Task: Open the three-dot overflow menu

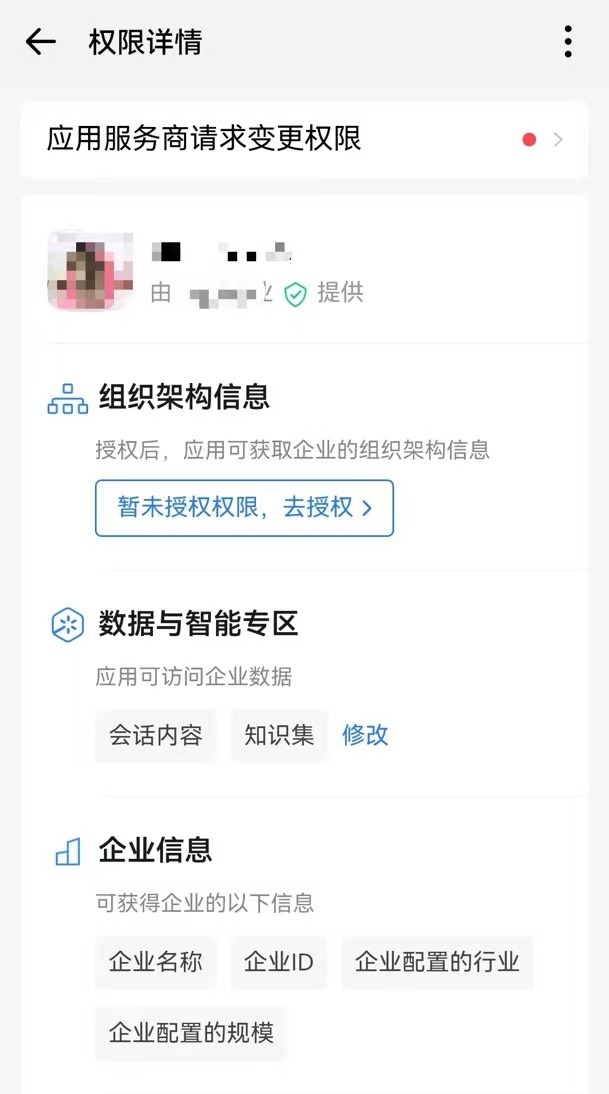Action: tap(568, 42)
